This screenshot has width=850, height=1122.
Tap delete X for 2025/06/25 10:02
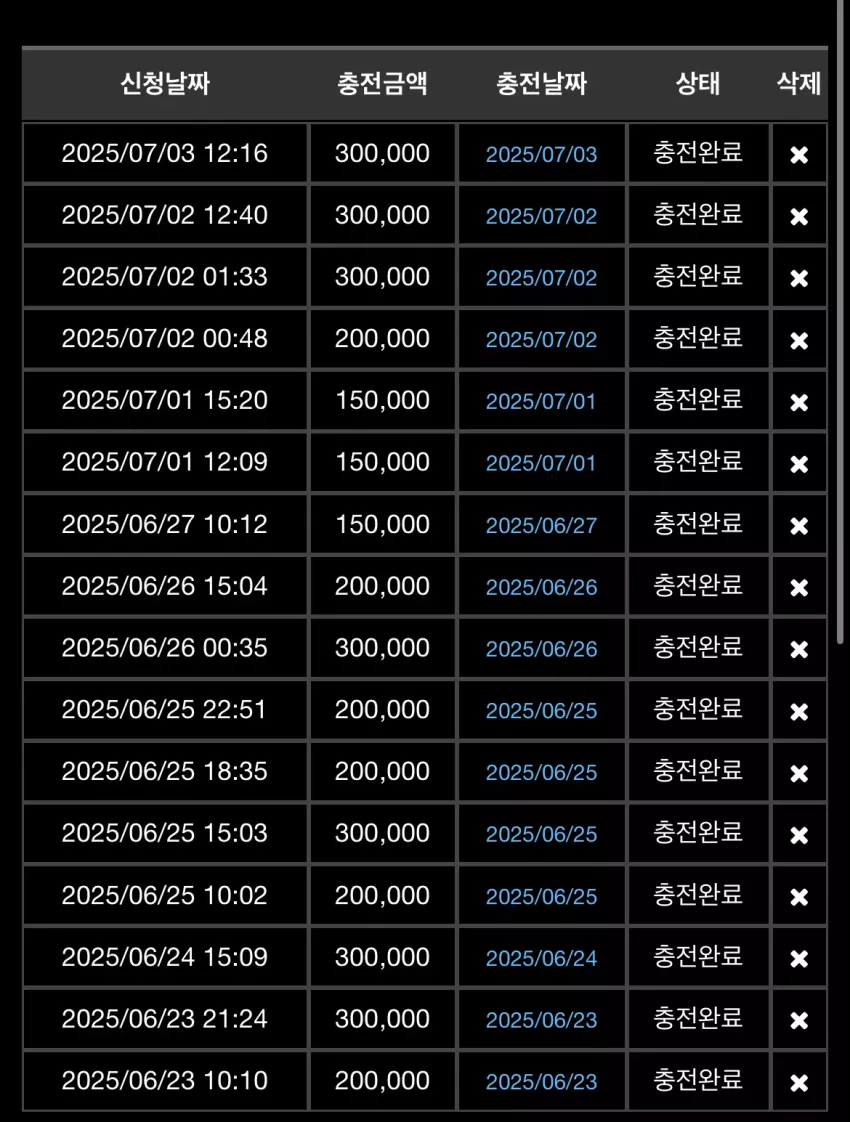coord(799,897)
